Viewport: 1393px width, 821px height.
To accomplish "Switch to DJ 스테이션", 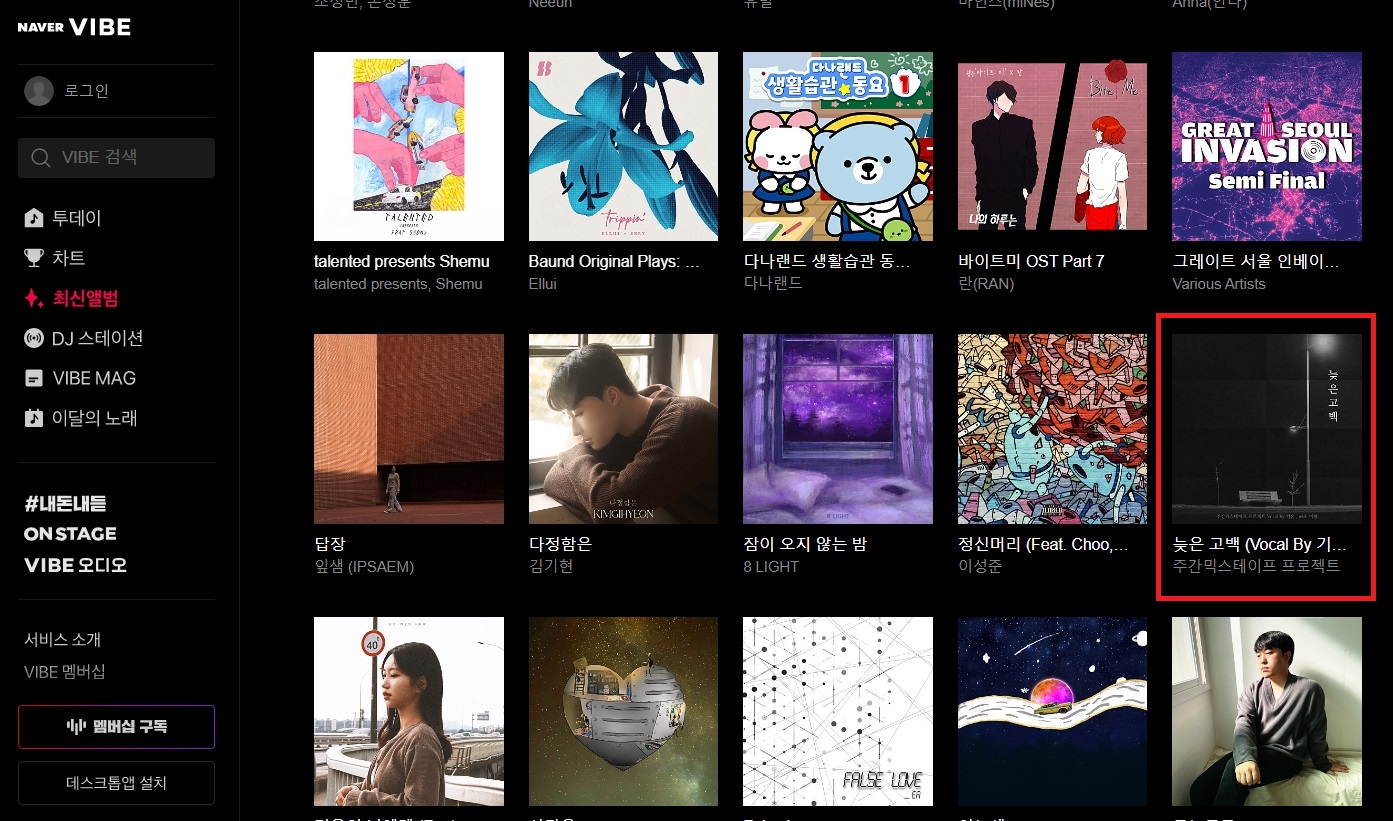I will click(x=97, y=338).
